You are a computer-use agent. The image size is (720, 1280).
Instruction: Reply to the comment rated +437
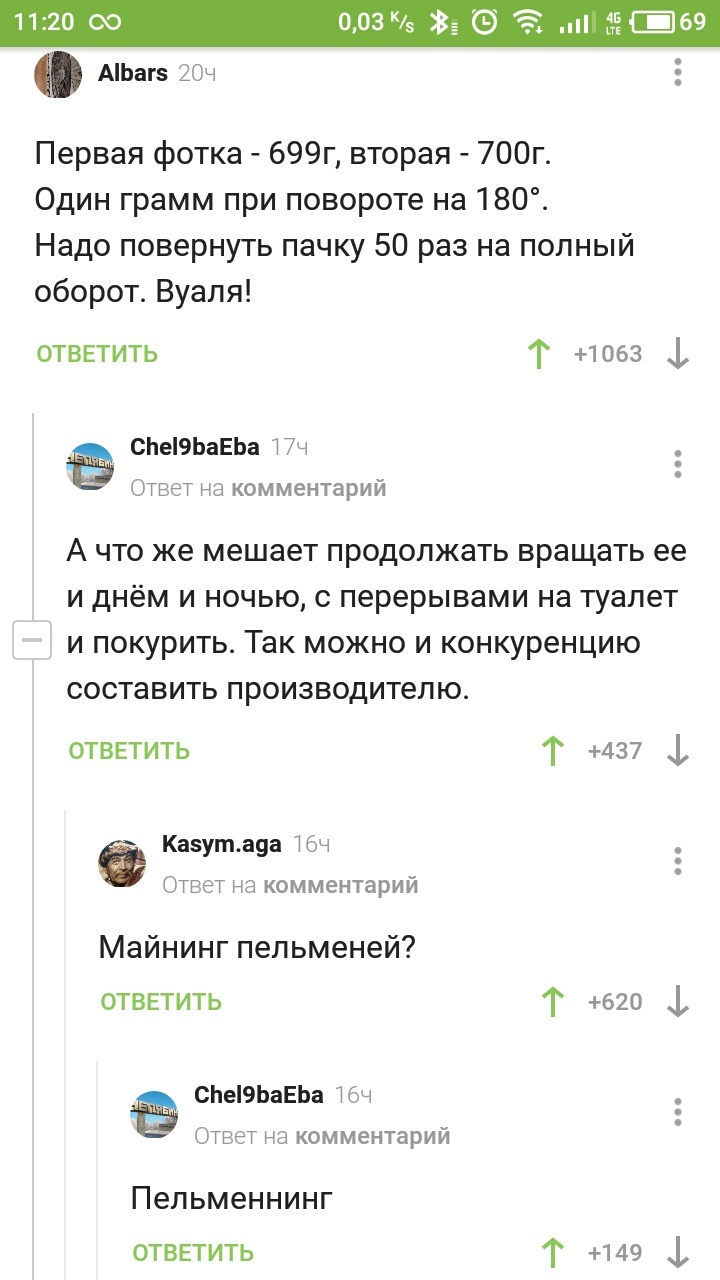coord(129,751)
